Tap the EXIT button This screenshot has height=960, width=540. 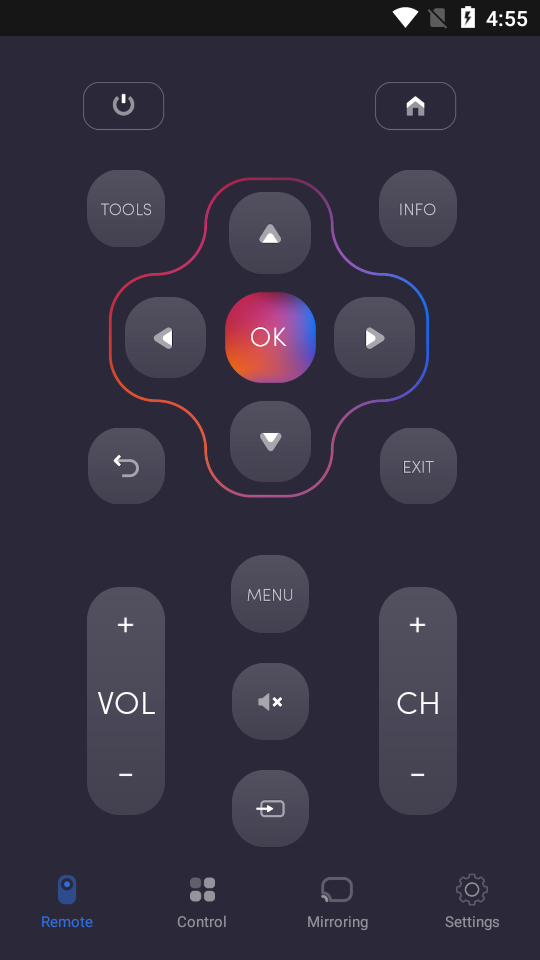pyautogui.click(x=418, y=467)
